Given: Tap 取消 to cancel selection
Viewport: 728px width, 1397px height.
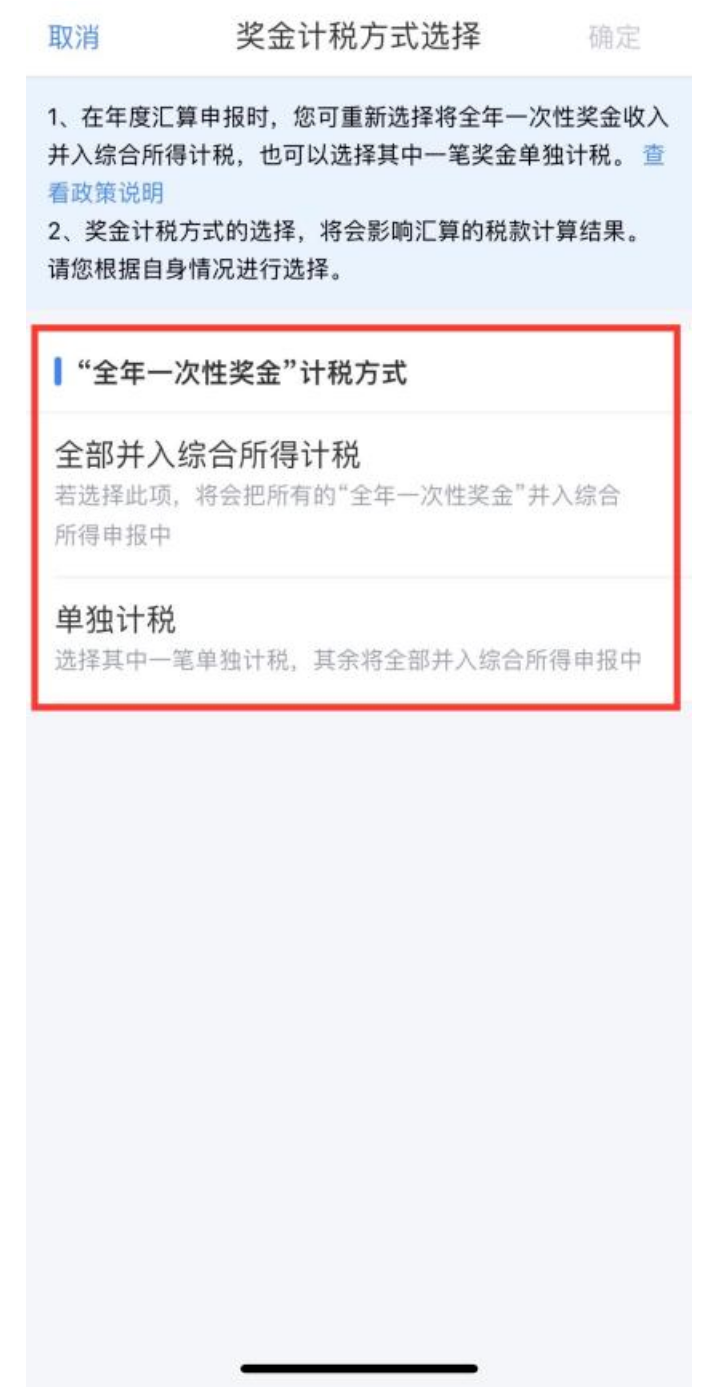Looking at the screenshot, I should [x=74, y=38].
